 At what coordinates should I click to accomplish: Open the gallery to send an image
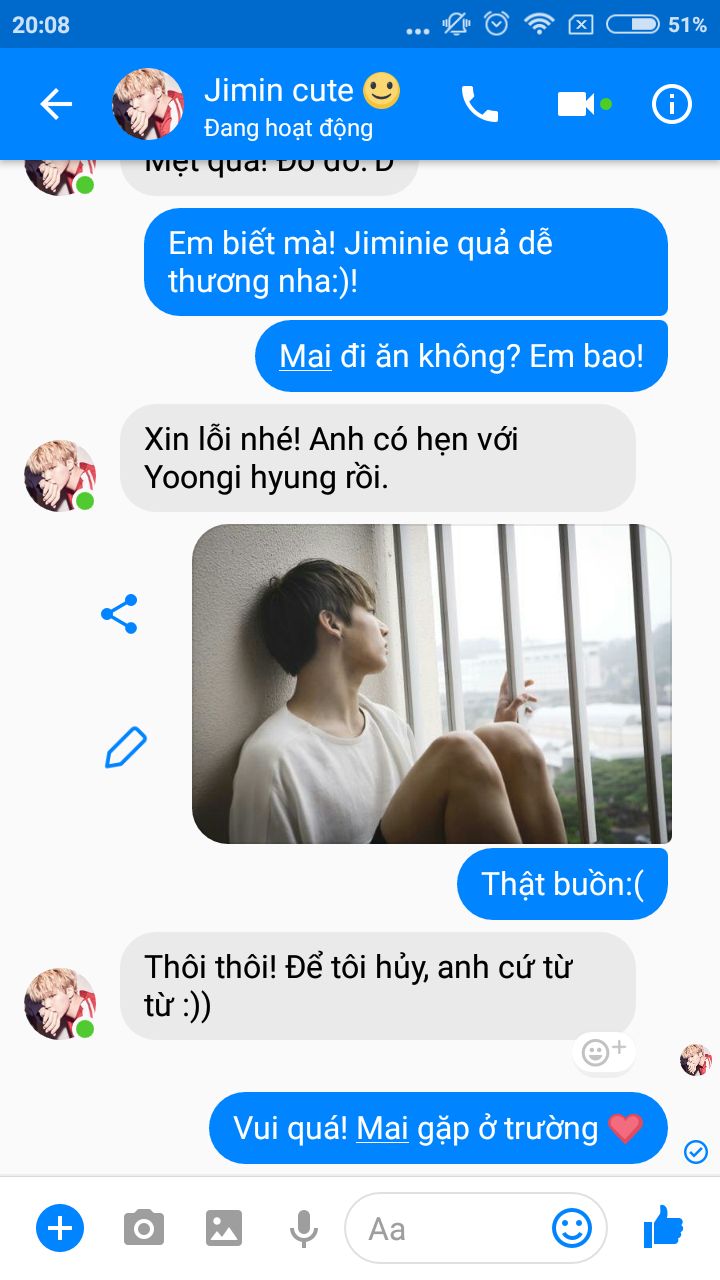coord(224,1228)
